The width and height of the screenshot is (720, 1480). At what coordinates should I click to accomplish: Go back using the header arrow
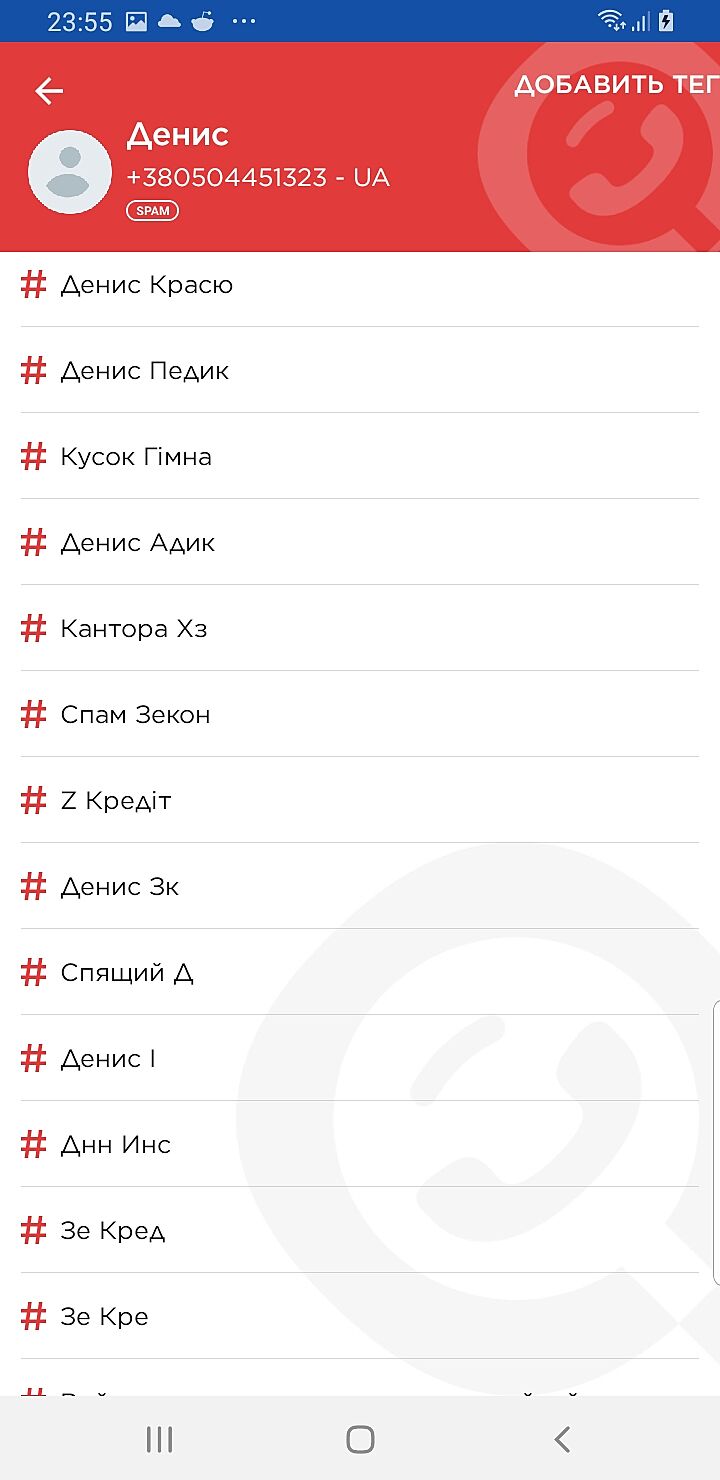coord(48,92)
